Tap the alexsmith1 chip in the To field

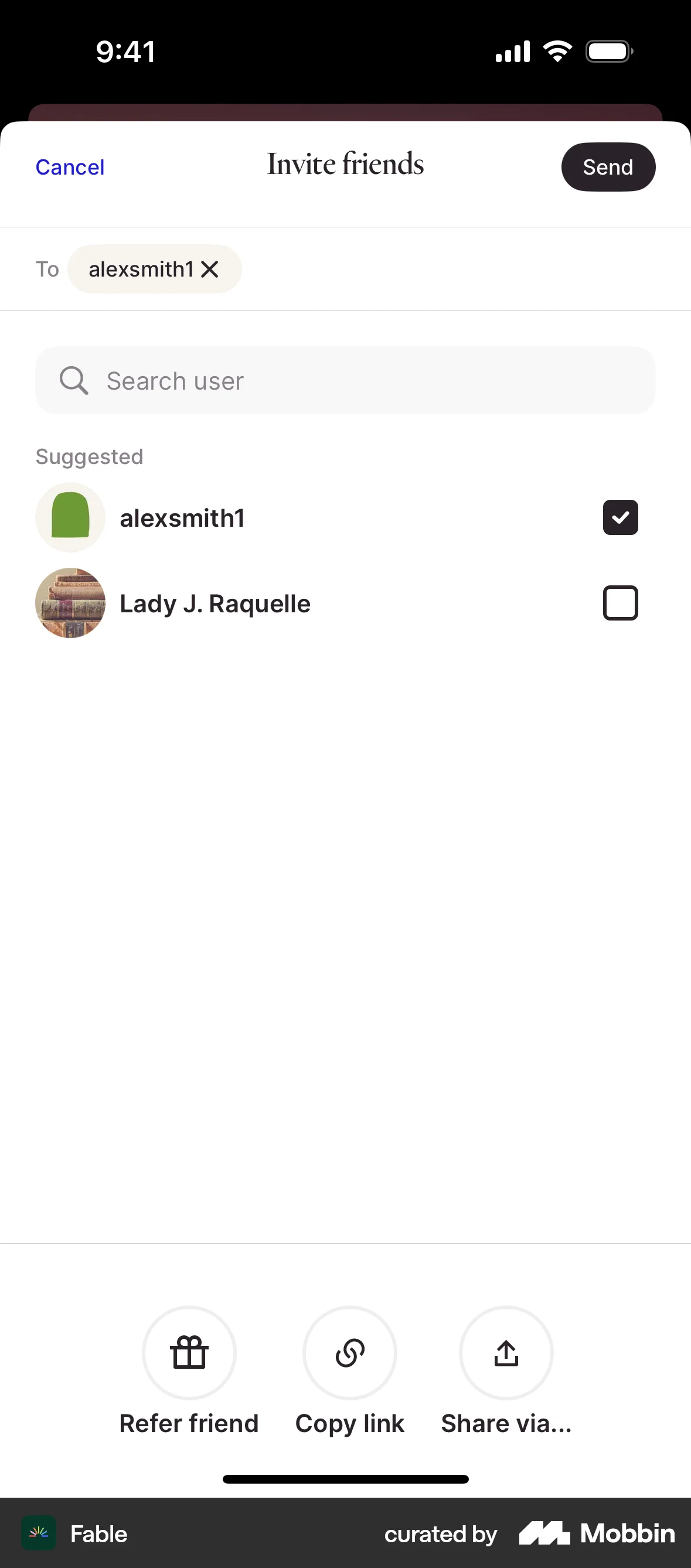[142, 269]
